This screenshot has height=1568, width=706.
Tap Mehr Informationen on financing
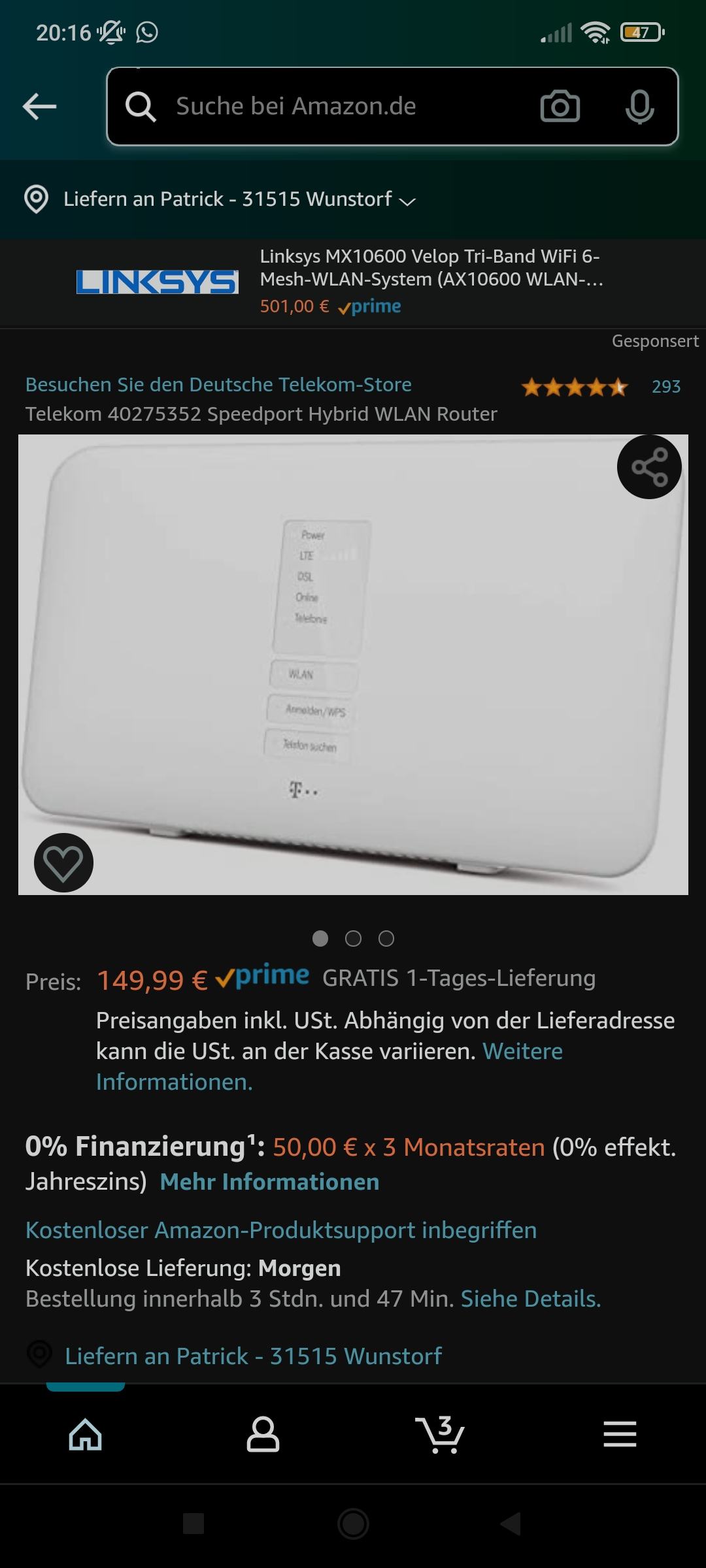tap(269, 1182)
